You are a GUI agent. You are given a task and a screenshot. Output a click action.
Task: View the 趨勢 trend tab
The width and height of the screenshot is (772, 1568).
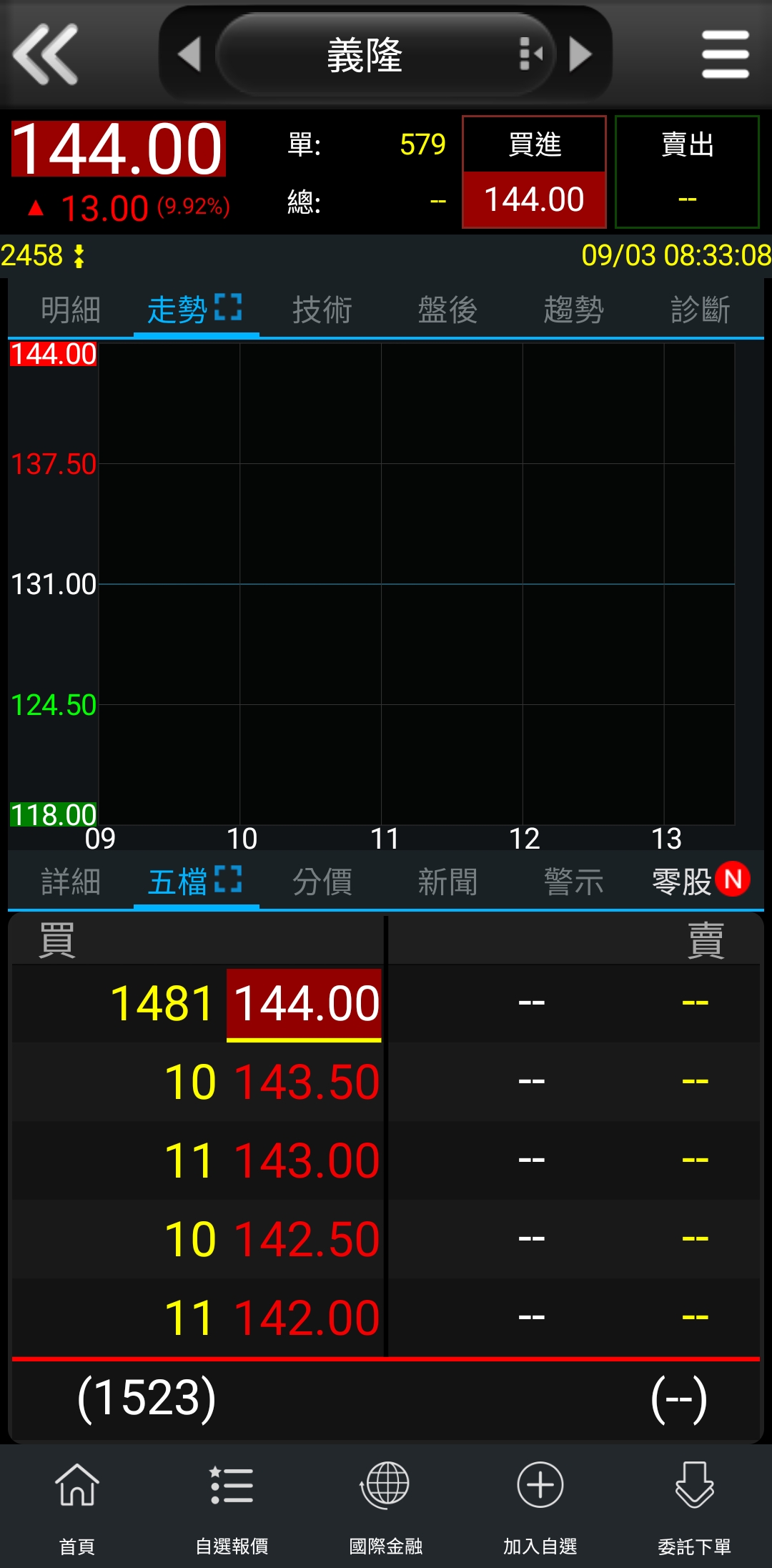pos(574,310)
